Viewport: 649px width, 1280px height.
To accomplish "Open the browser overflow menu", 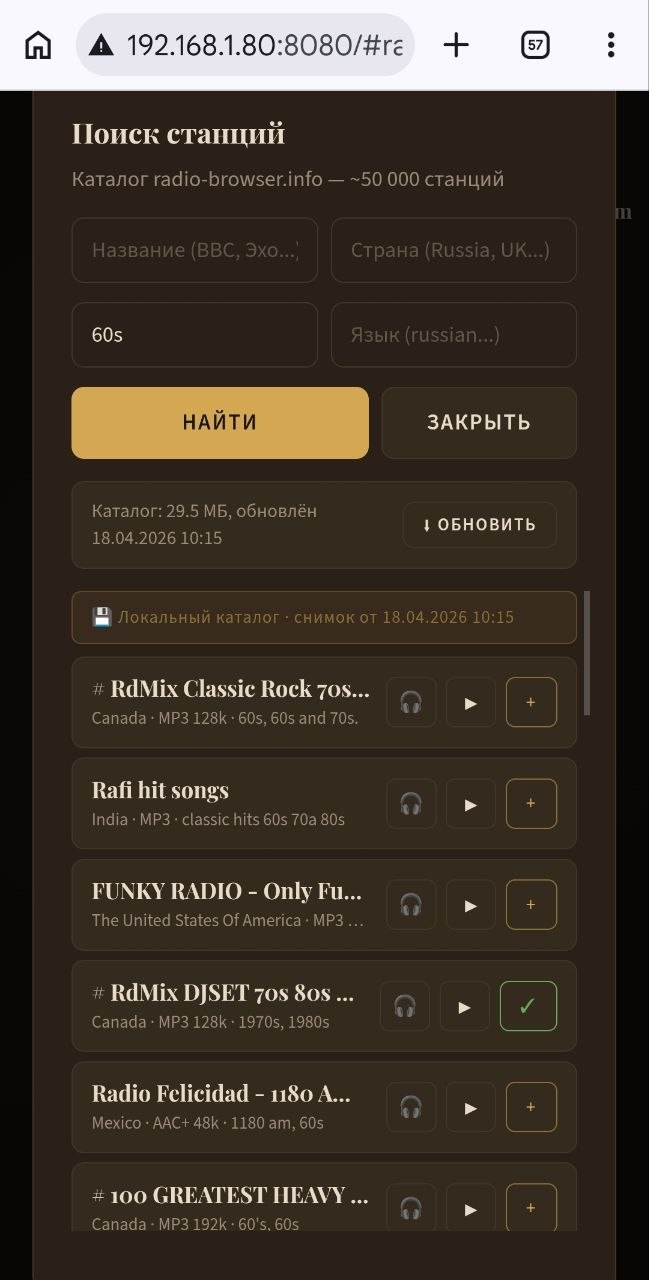I will [x=611, y=45].
